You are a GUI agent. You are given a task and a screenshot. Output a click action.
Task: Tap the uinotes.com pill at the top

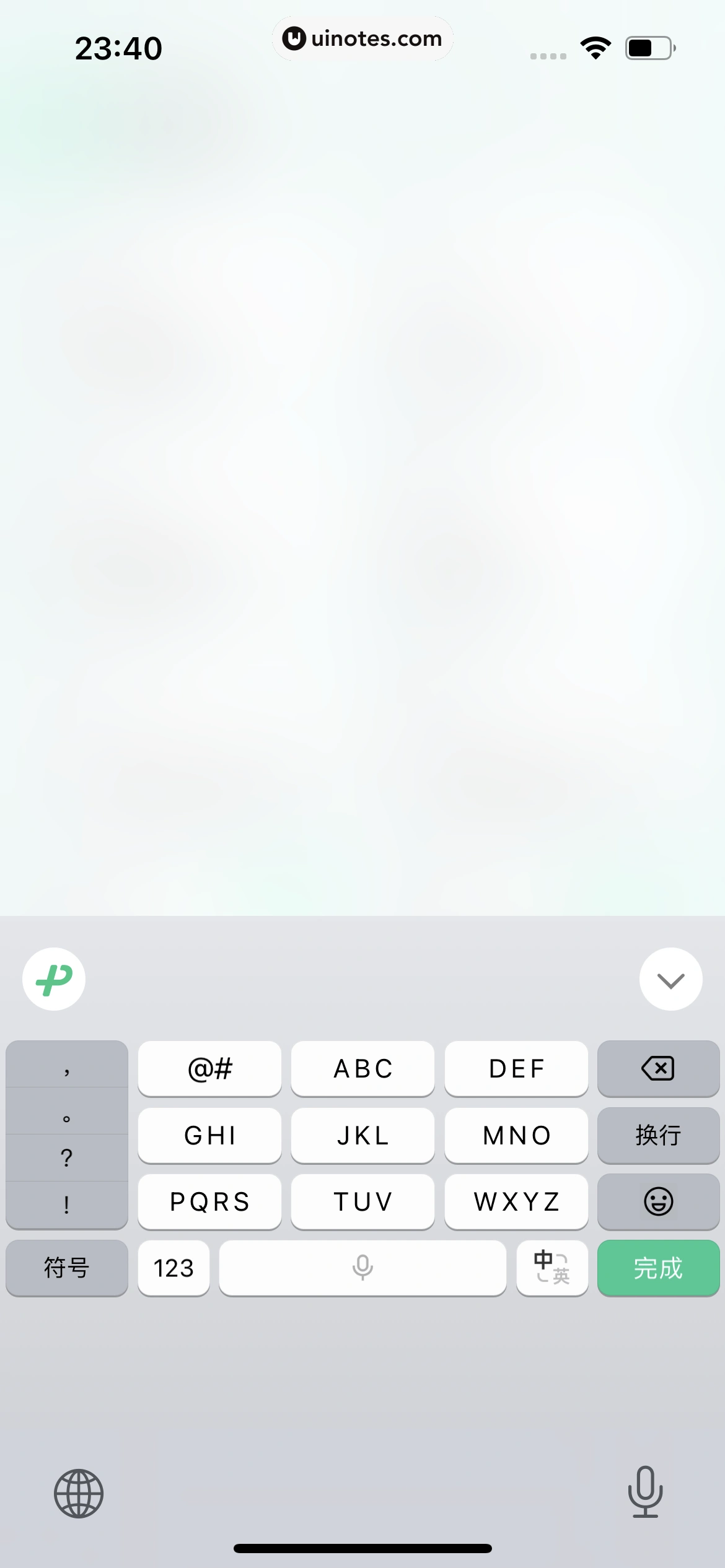(362, 38)
